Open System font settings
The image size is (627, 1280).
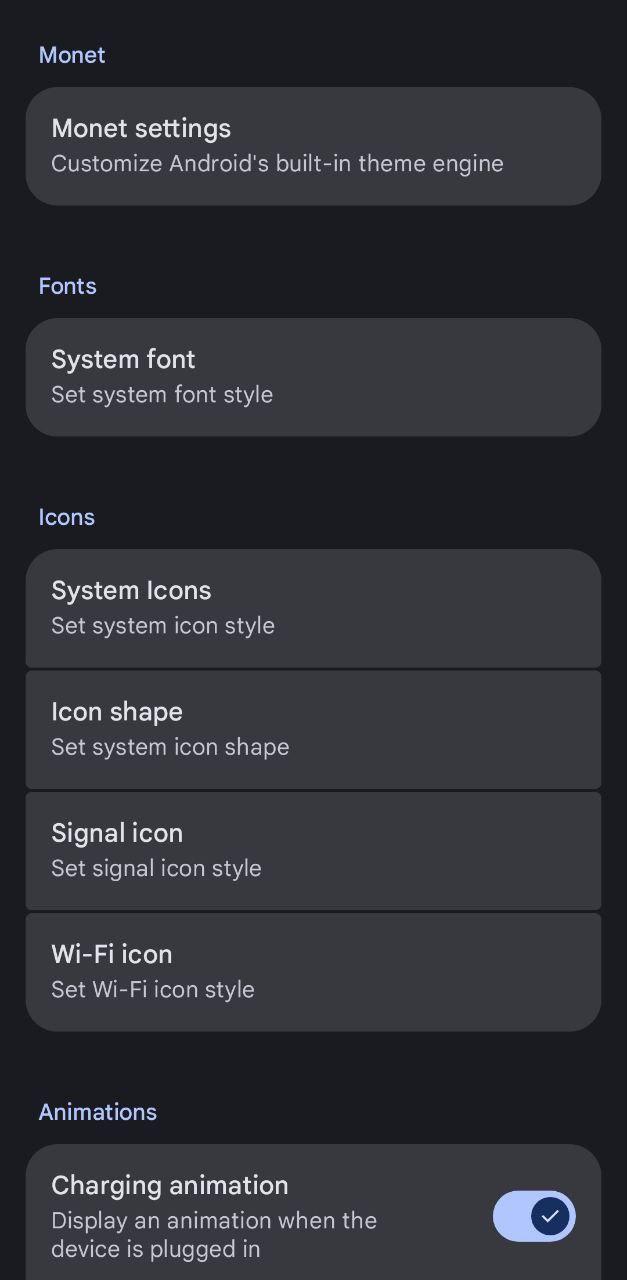[313, 377]
